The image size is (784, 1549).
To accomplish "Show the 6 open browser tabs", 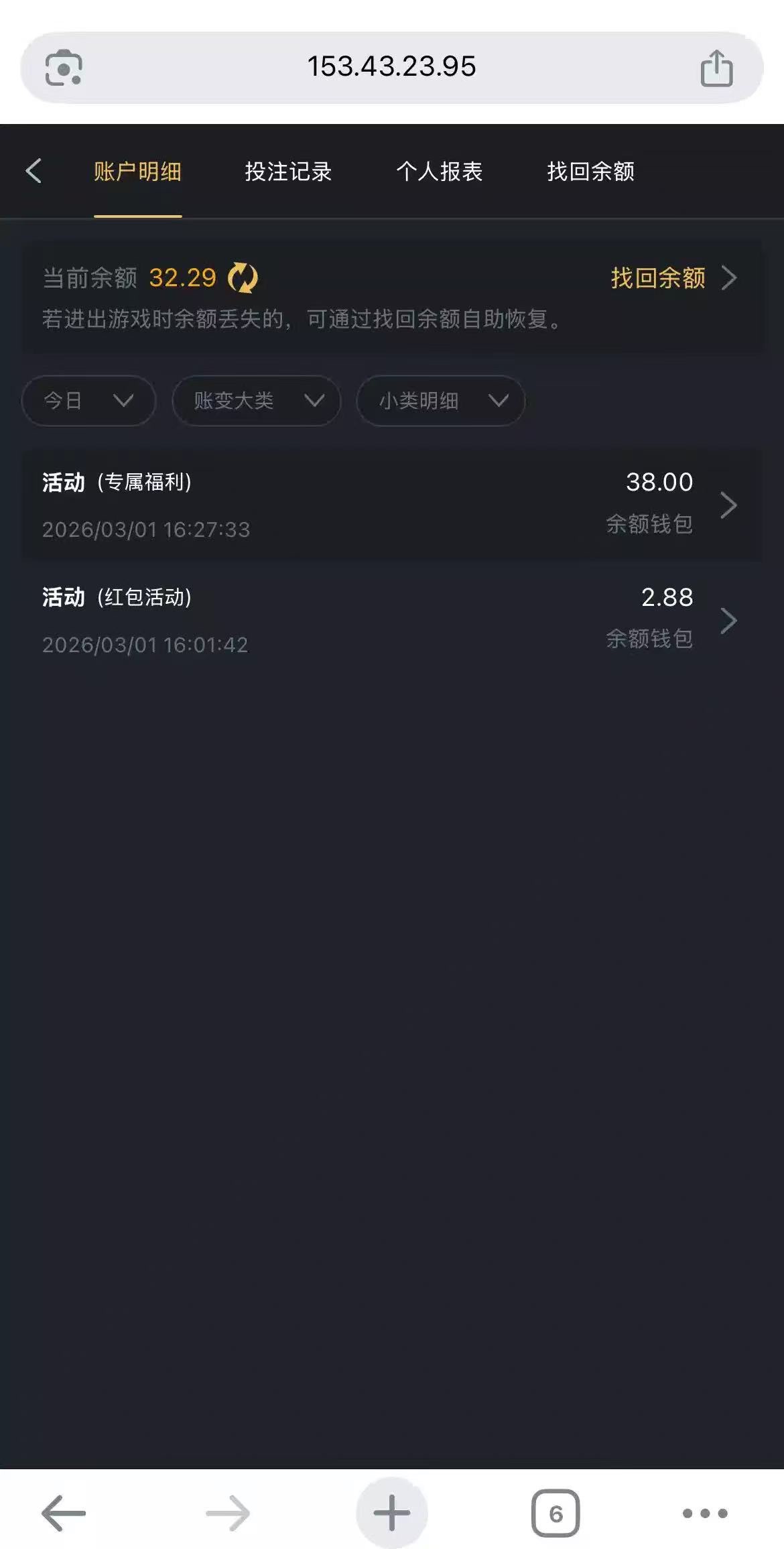I will tap(555, 1512).
